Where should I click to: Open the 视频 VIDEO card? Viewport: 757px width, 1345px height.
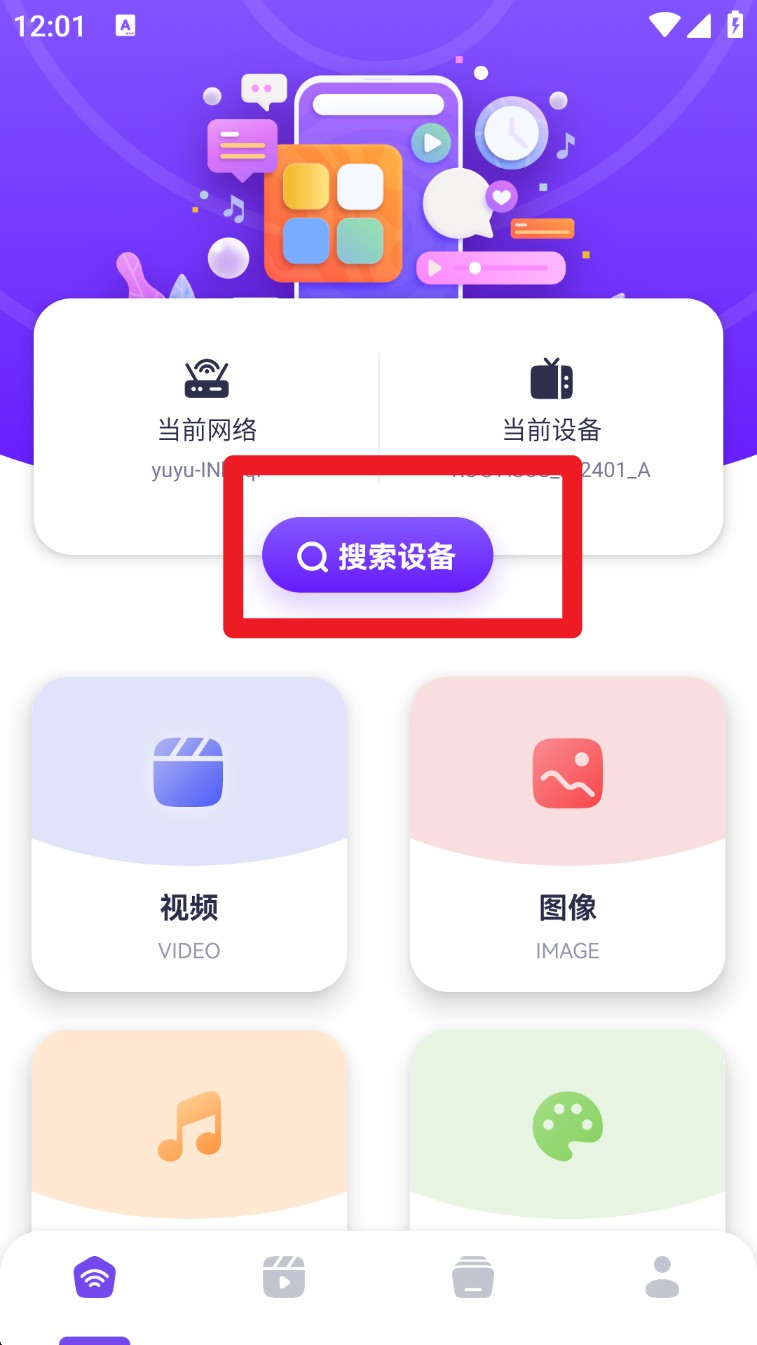(189, 833)
